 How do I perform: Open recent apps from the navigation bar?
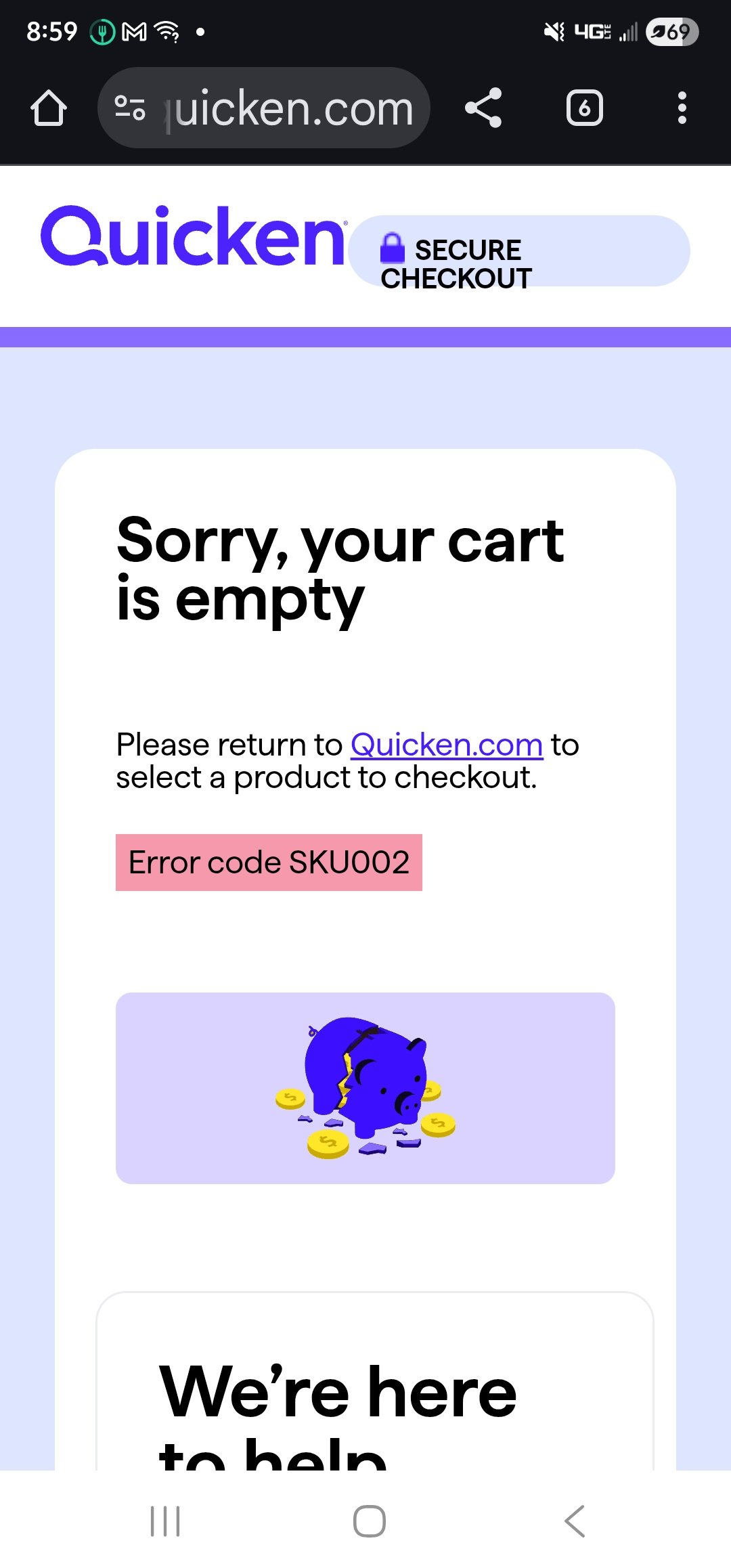click(x=165, y=1521)
